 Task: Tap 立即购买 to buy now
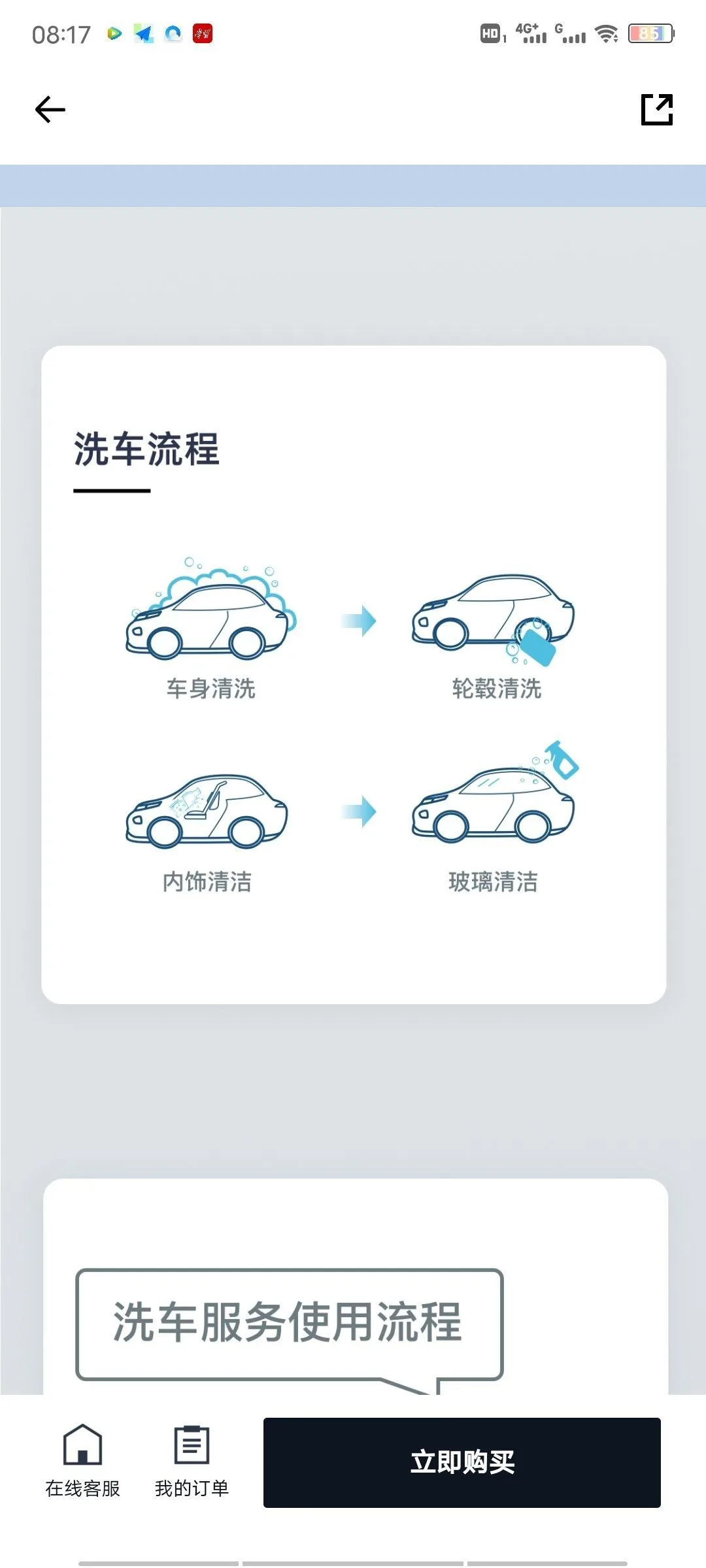click(462, 1462)
